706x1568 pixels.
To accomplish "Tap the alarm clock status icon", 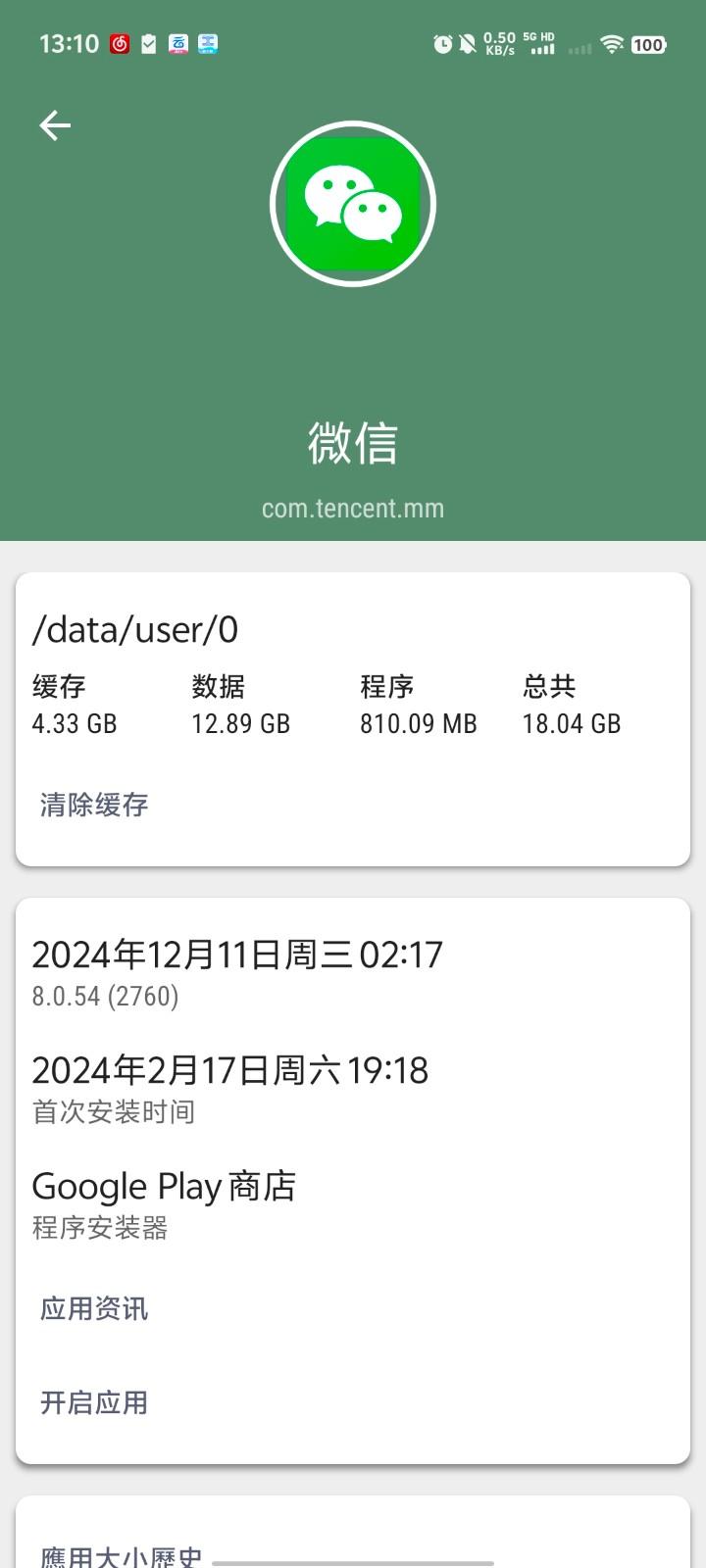I will tap(441, 43).
